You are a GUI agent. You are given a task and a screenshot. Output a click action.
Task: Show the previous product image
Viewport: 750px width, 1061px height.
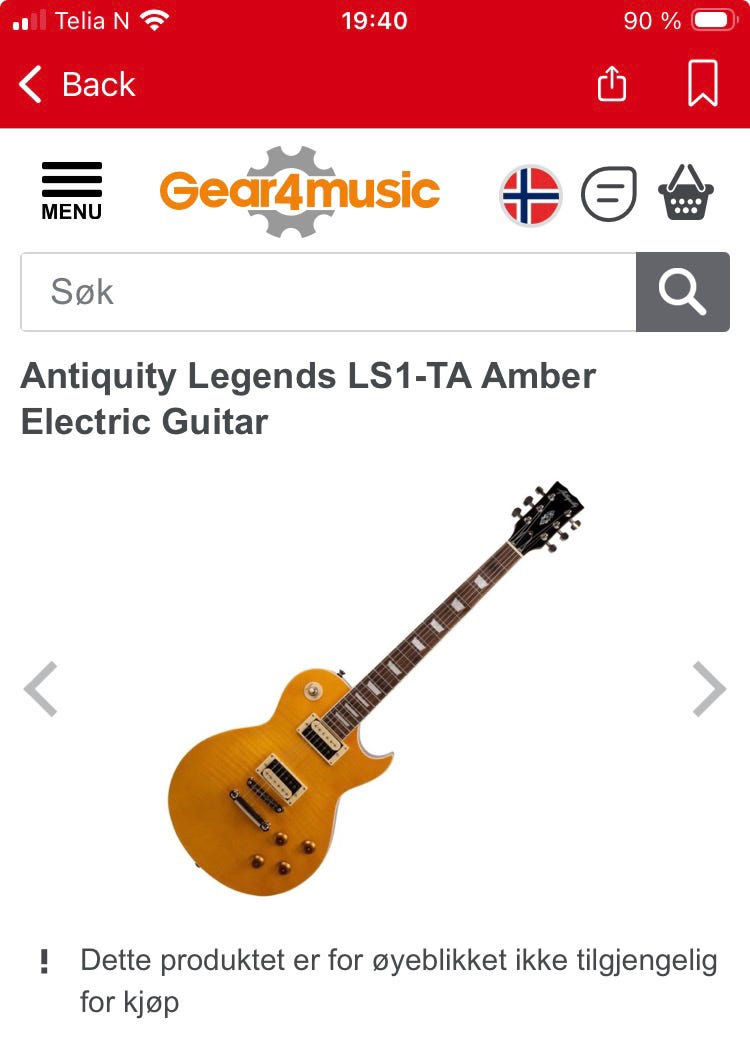(41, 689)
